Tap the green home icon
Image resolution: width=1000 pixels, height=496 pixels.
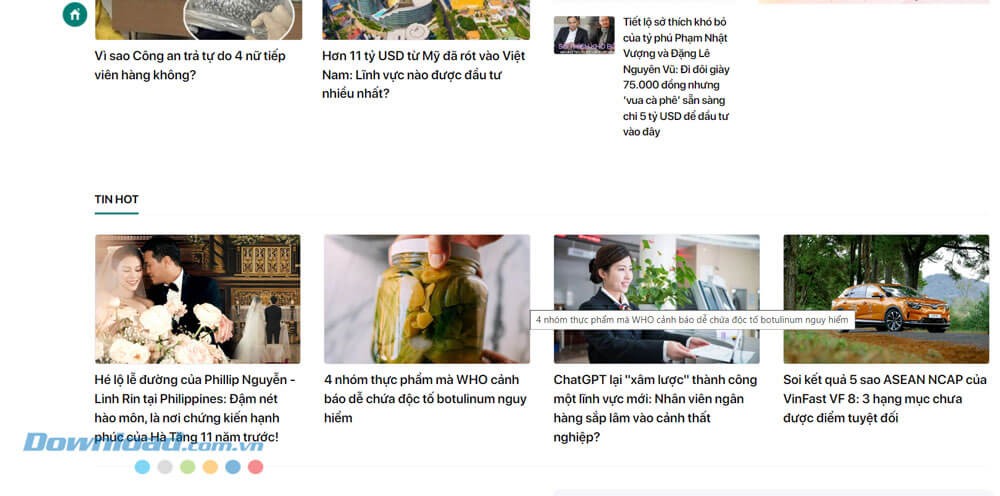(x=74, y=14)
